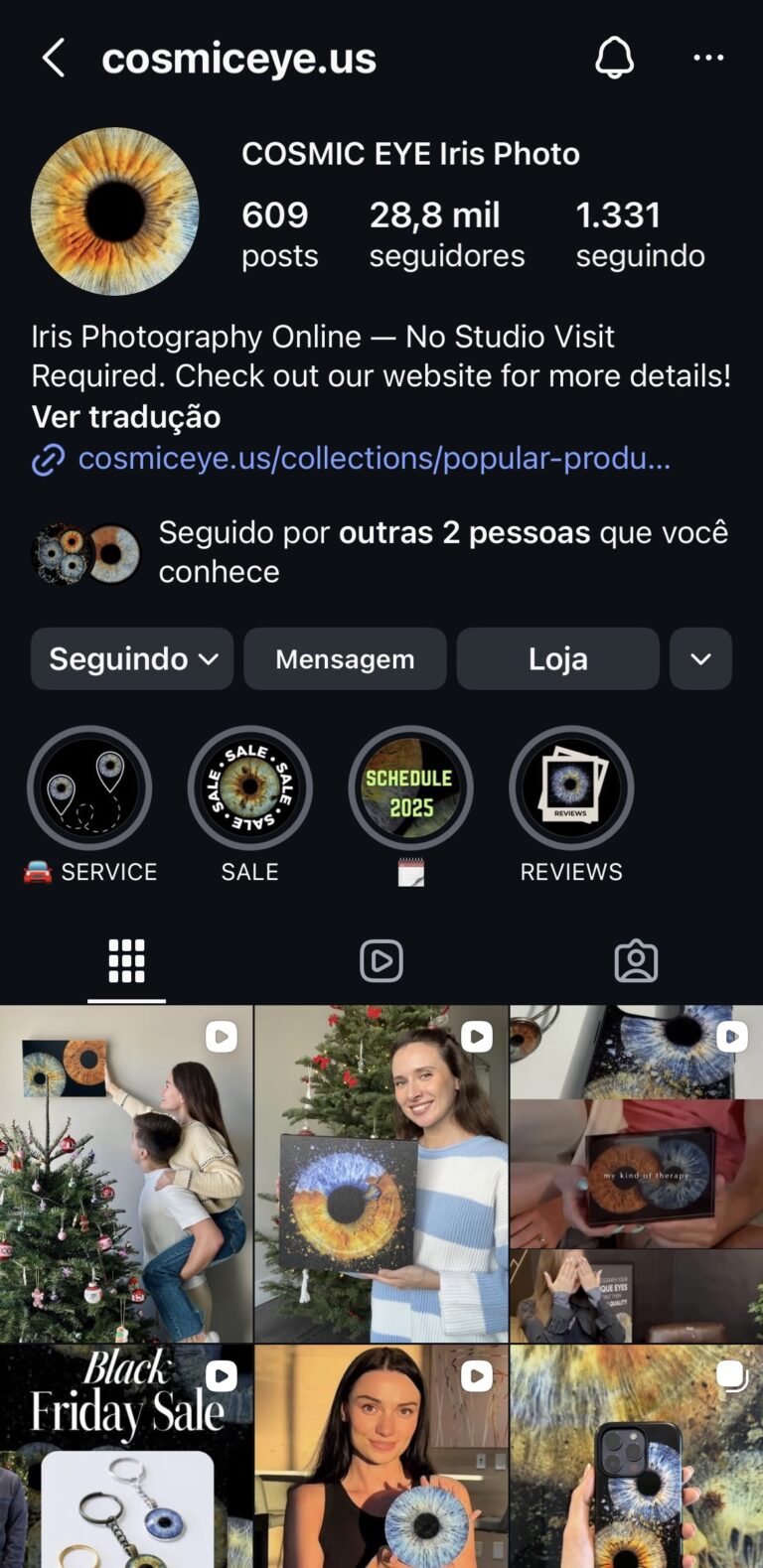
Task: Switch to the Tagged posts tab
Action: coord(636,960)
